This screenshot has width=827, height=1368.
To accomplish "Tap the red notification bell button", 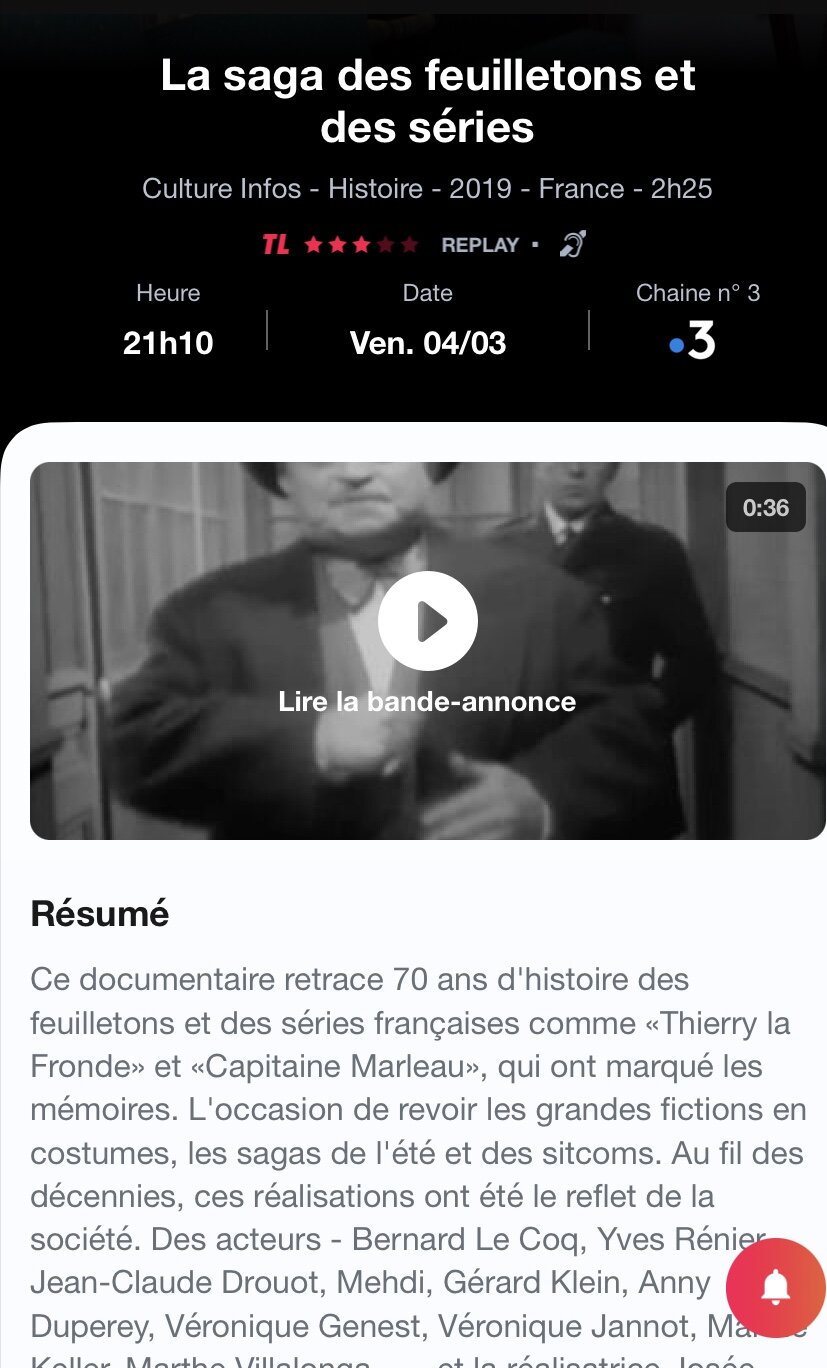I will coord(776,1288).
